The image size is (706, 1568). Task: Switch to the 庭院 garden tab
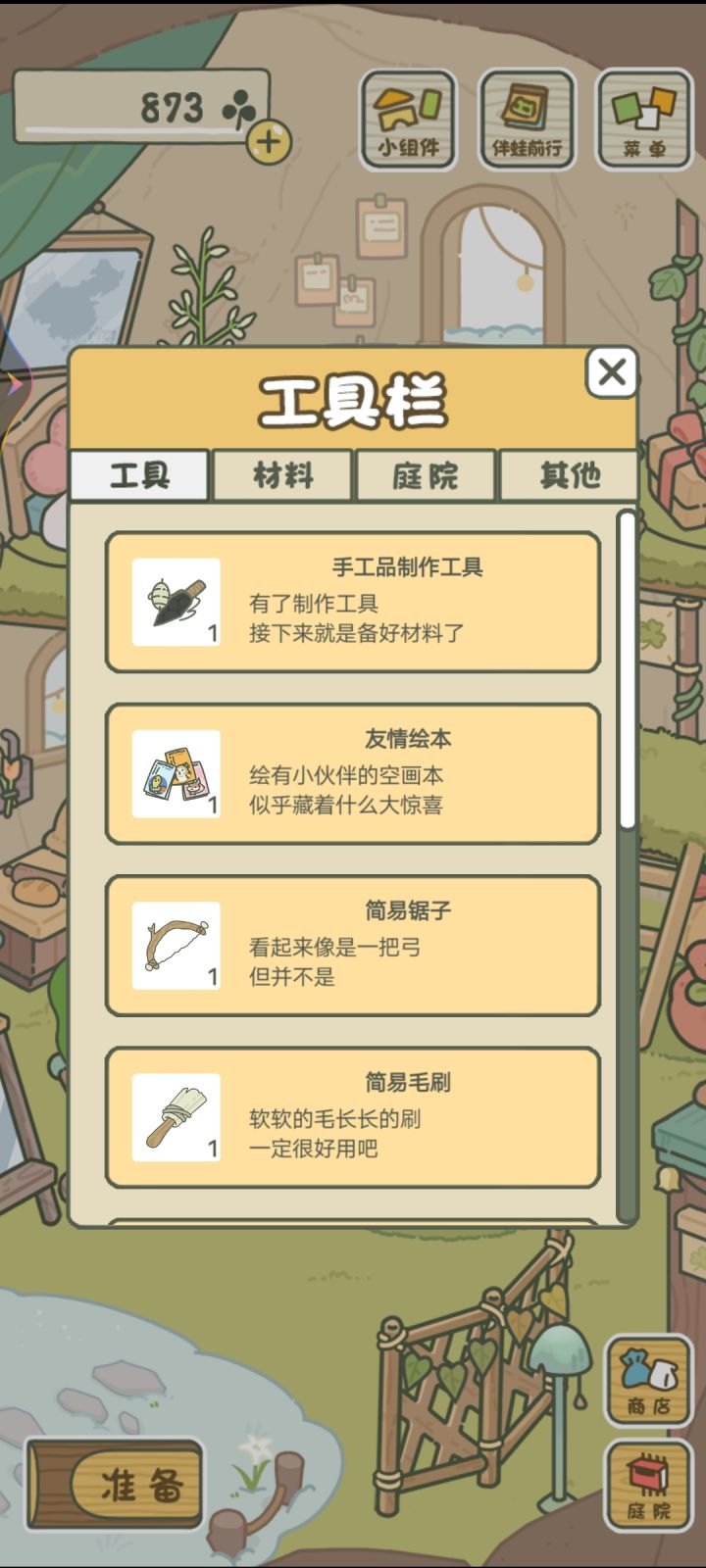(426, 474)
